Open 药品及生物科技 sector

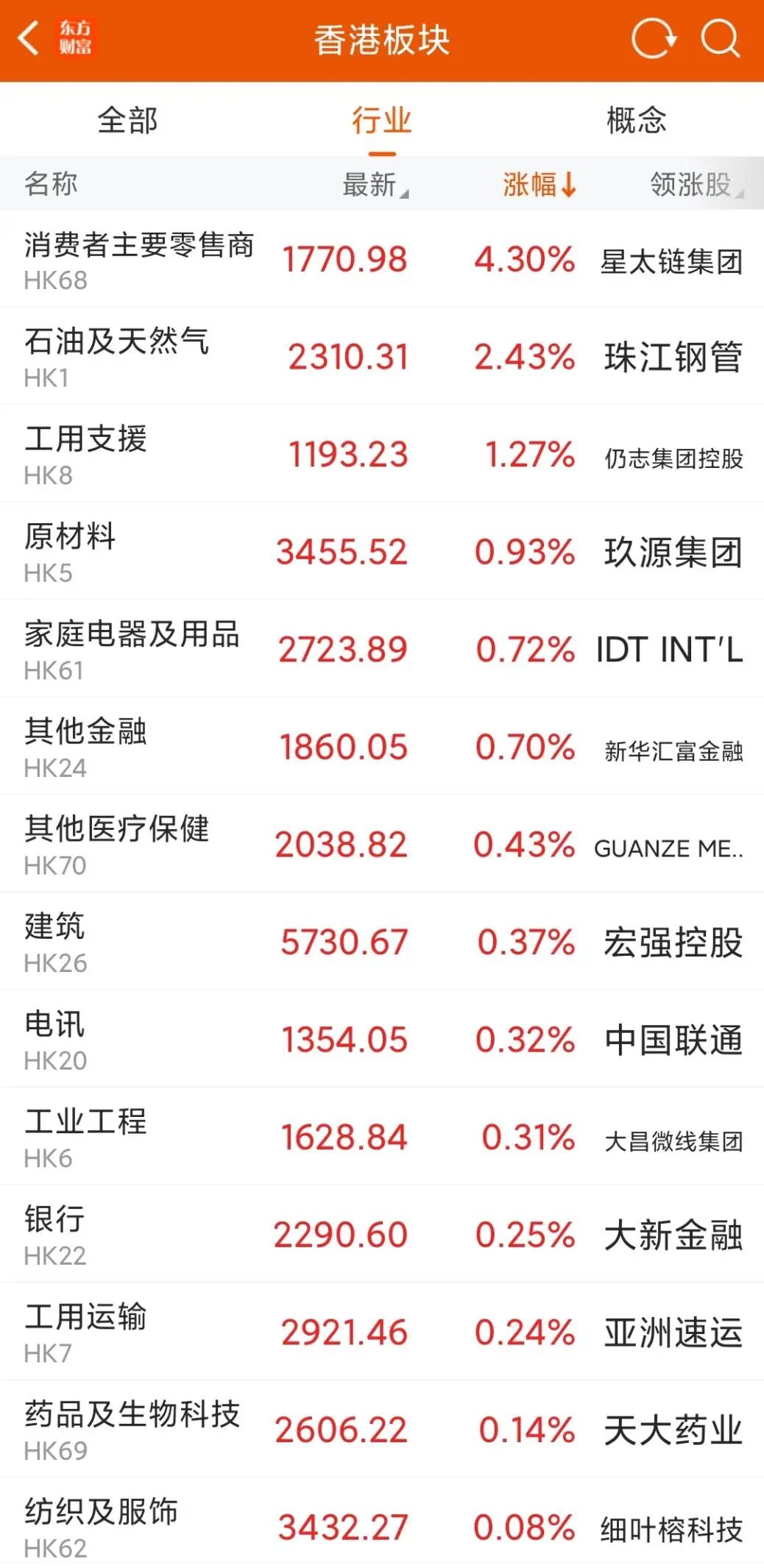coord(132,1429)
